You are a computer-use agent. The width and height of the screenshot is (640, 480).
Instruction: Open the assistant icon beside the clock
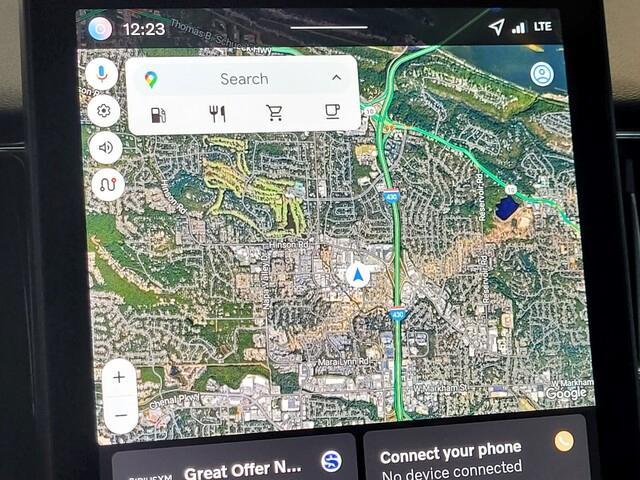(99, 28)
